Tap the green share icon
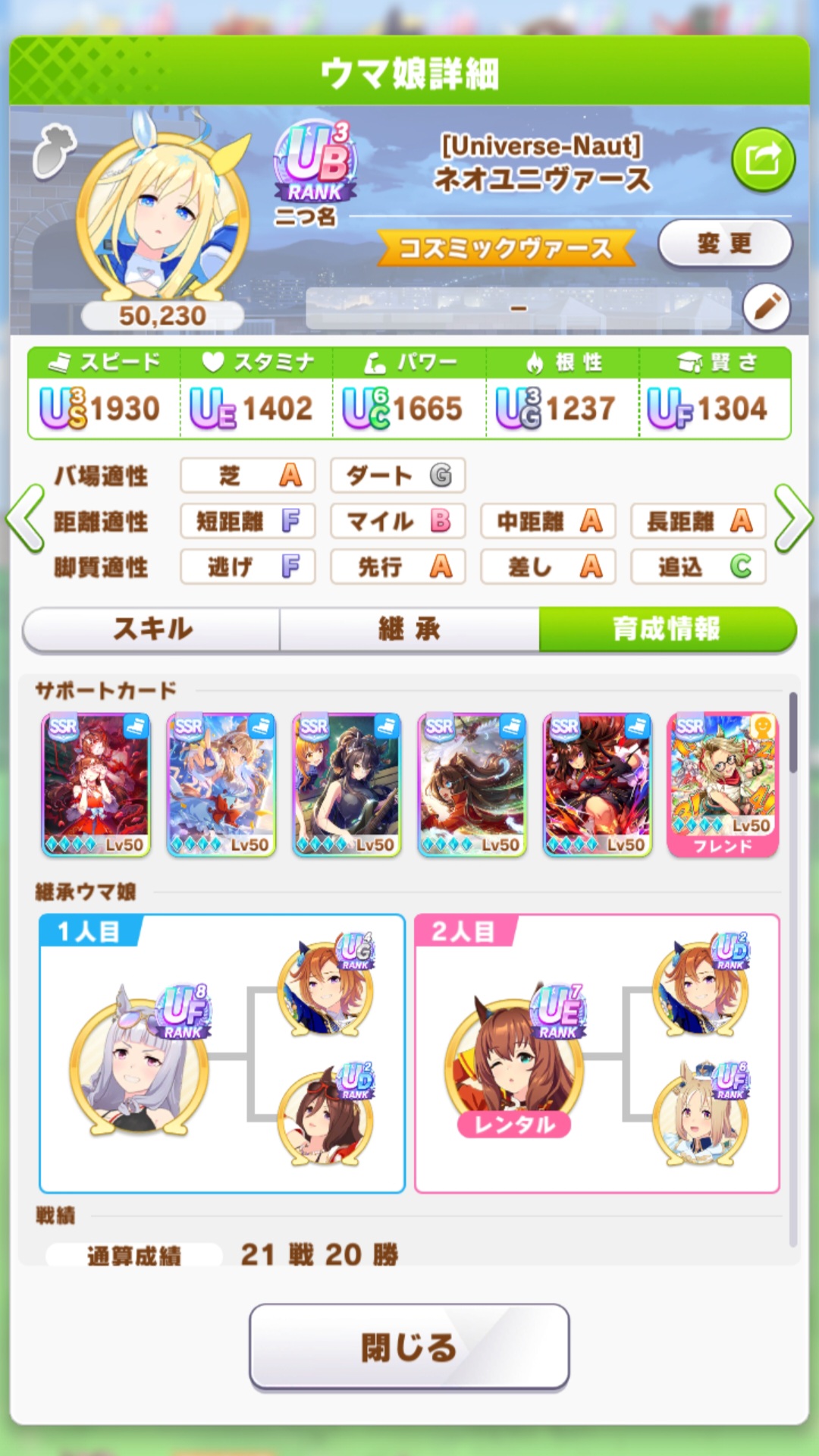The height and width of the screenshot is (1456, 819). pyautogui.click(x=763, y=160)
